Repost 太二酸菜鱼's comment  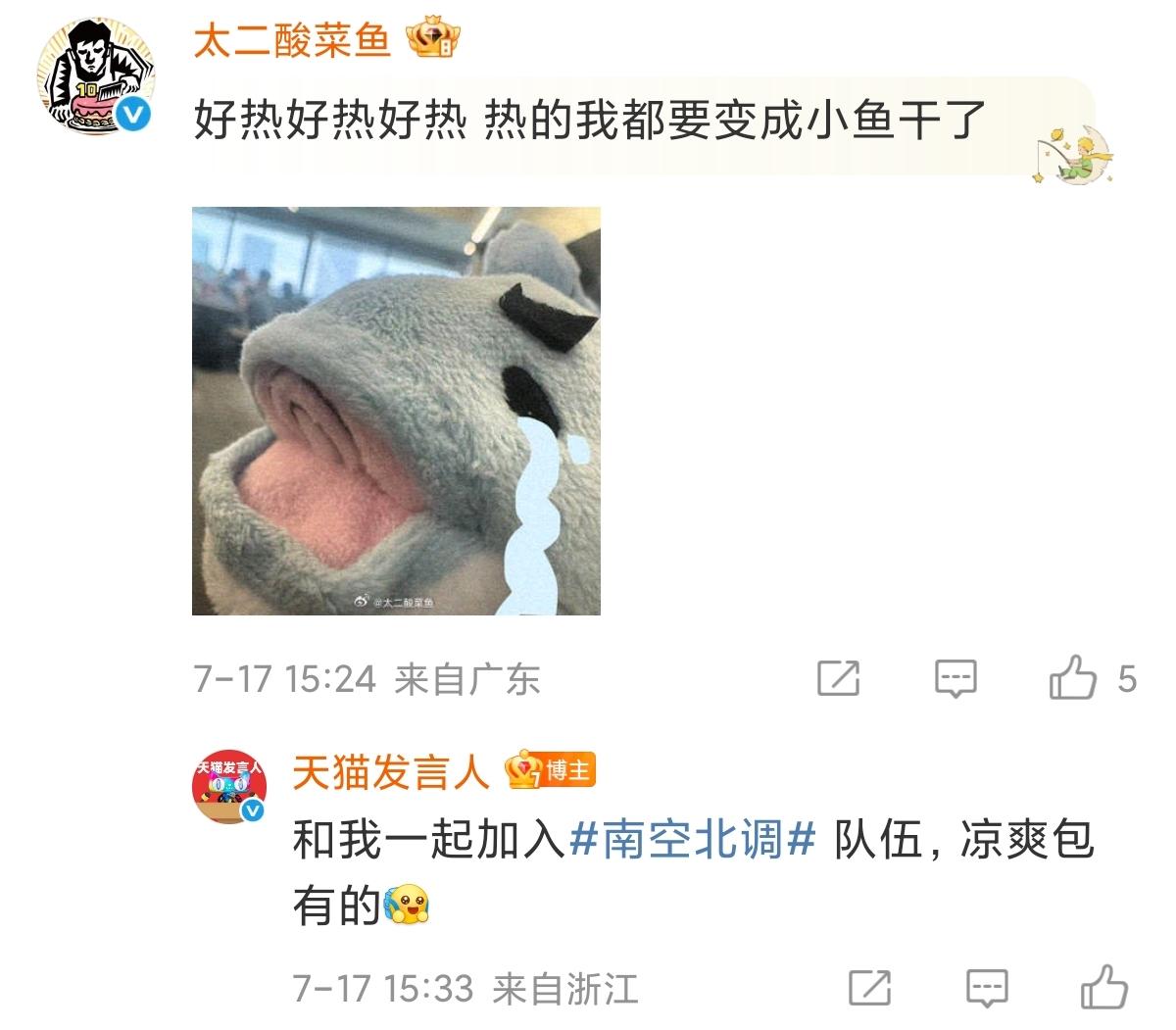click(838, 678)
